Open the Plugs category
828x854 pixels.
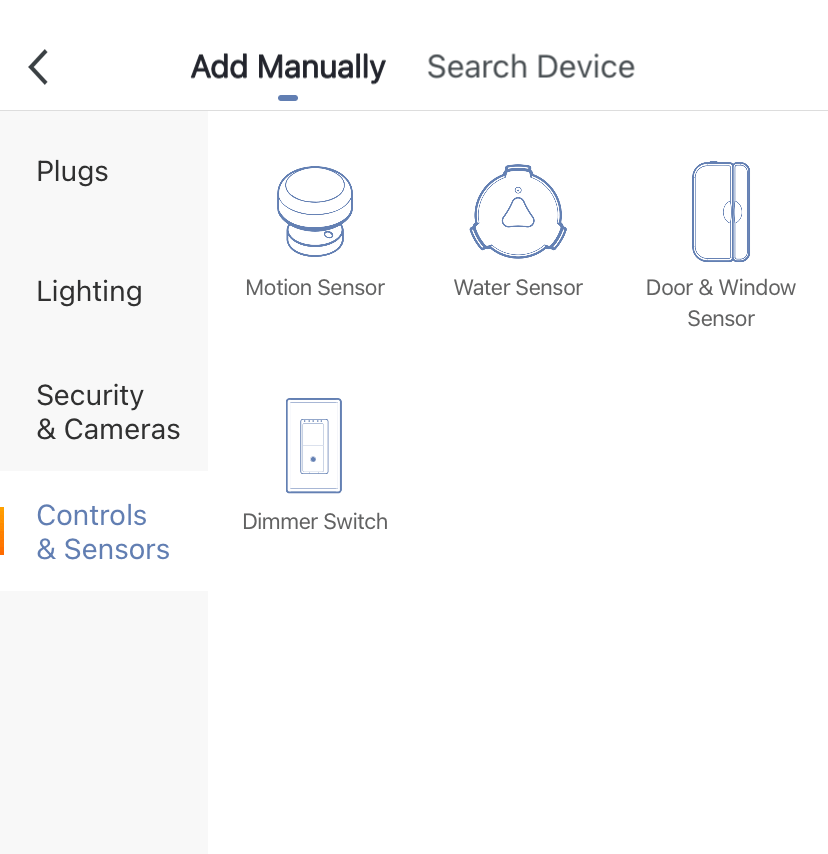pos(72,171)
